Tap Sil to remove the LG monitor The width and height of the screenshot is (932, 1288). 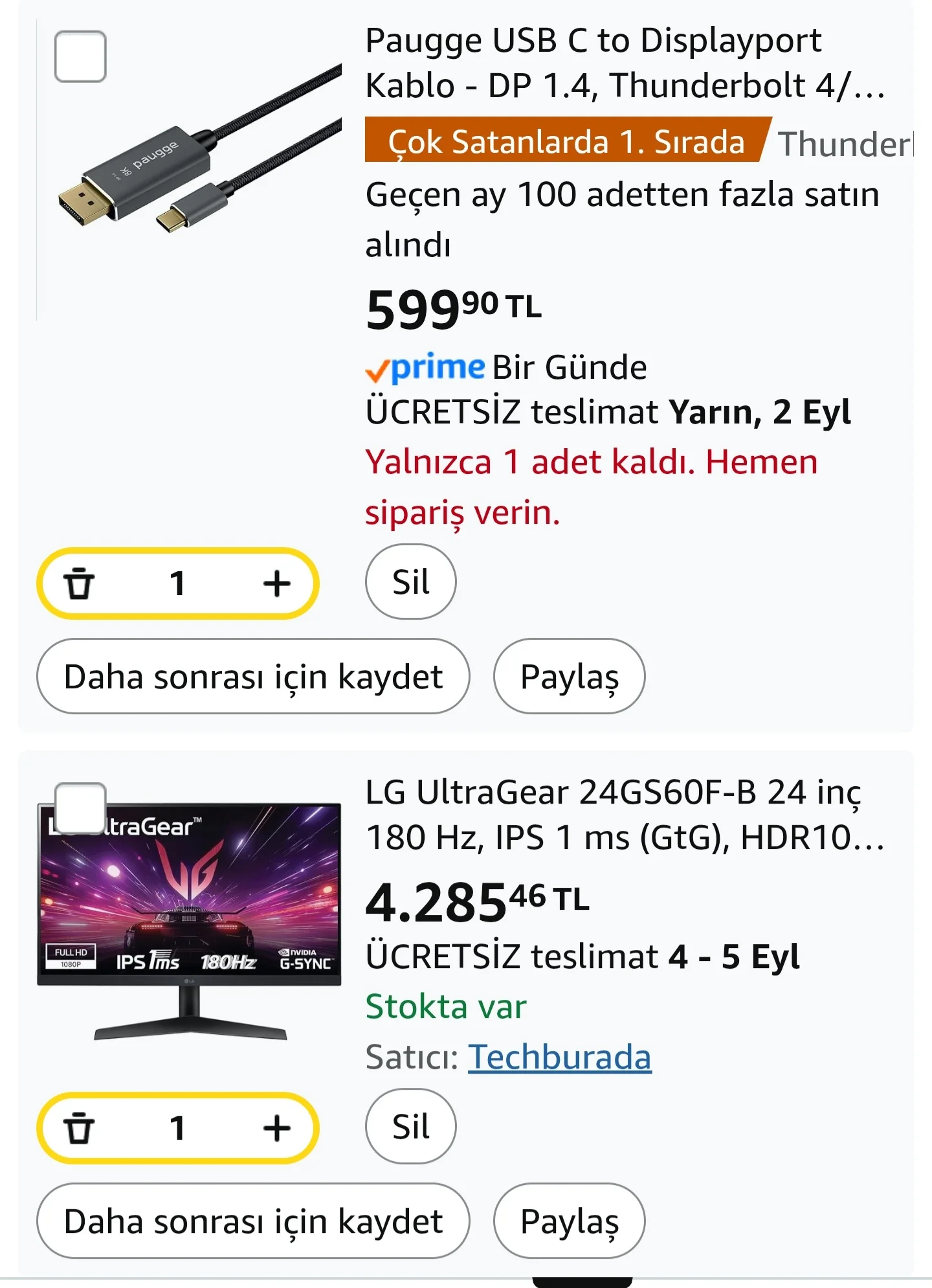tap(410, 1126)
